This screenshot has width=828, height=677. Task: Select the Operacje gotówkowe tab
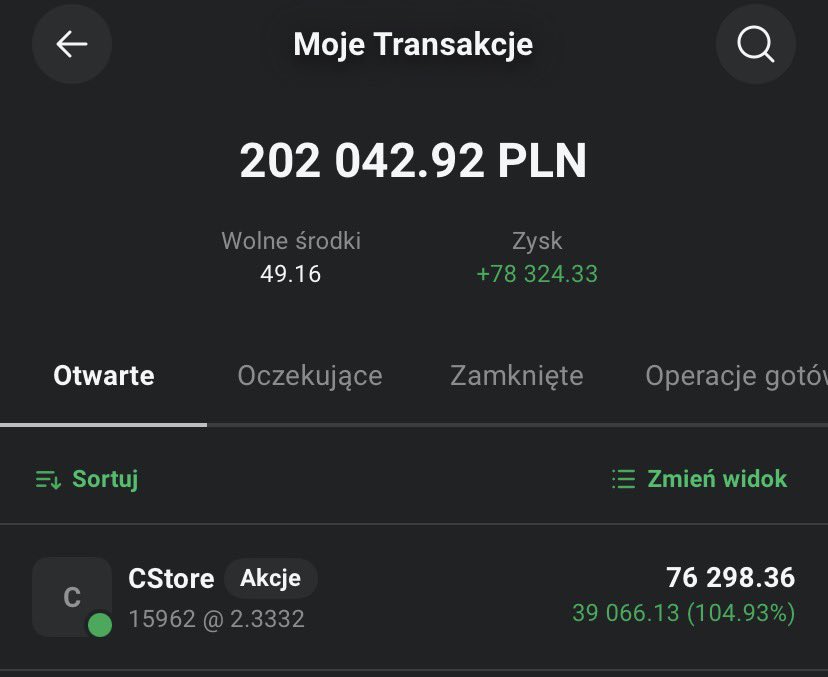735,376
